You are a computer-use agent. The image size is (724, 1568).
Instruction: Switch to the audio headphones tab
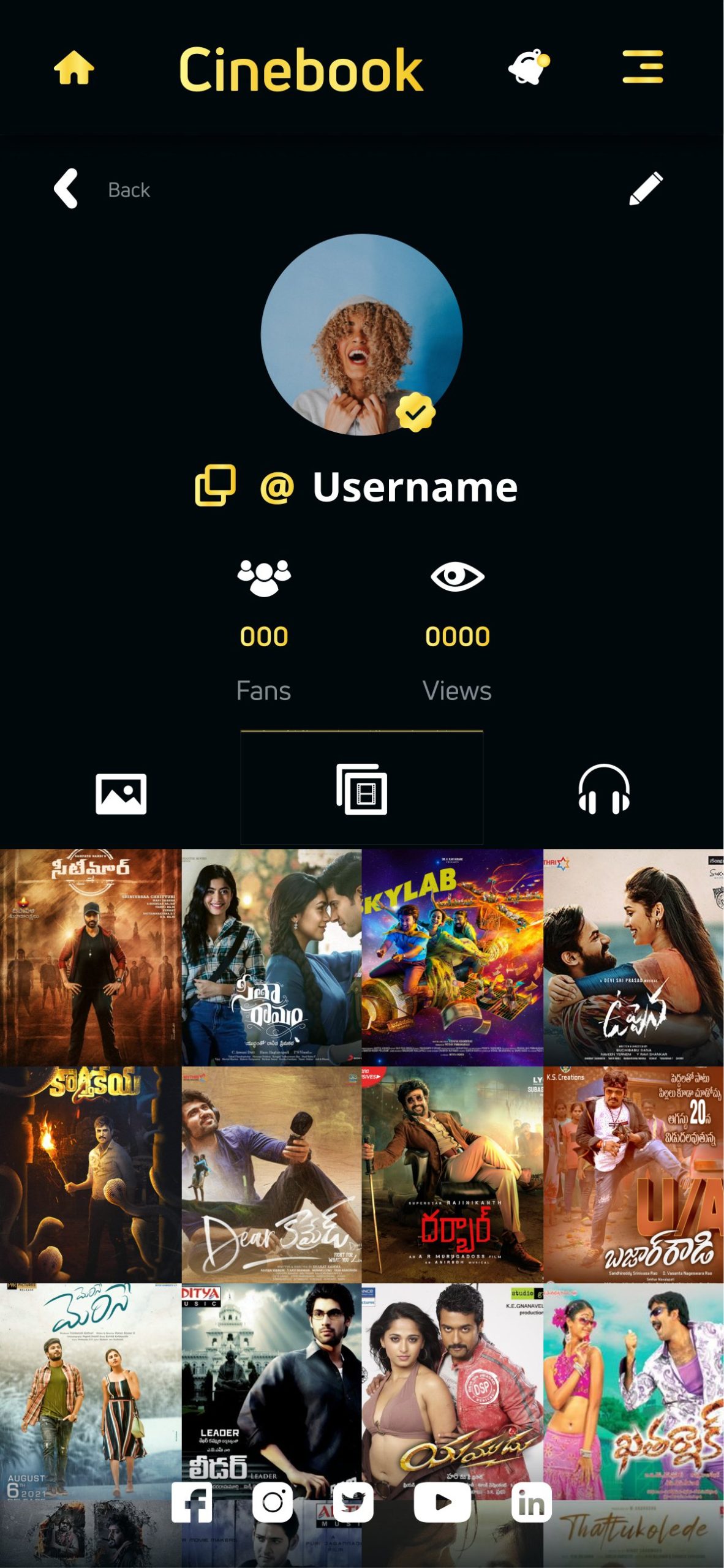(x=604, y=790)
